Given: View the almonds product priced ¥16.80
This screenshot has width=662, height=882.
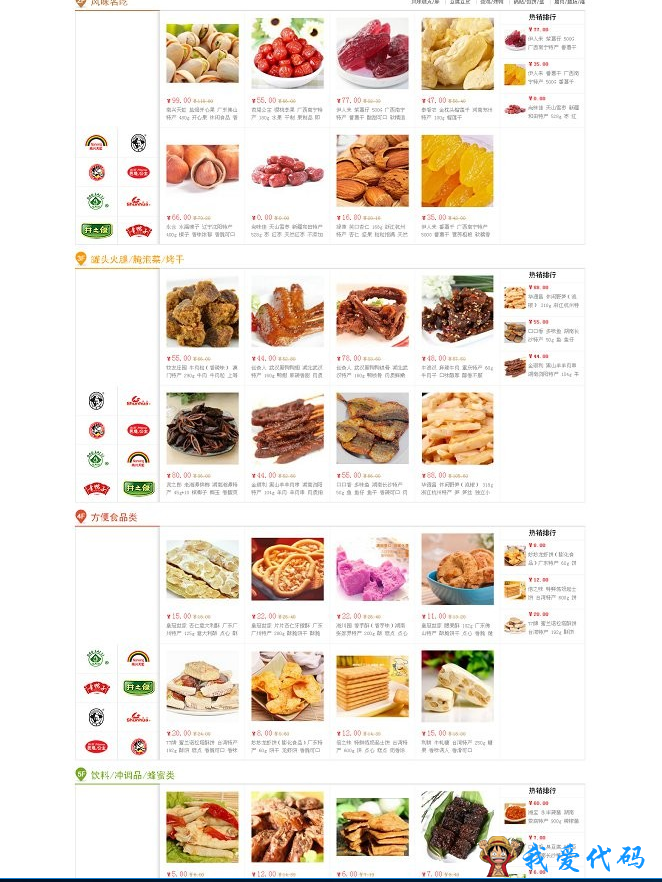Looking at the screenshot, I should coord(372,169).
